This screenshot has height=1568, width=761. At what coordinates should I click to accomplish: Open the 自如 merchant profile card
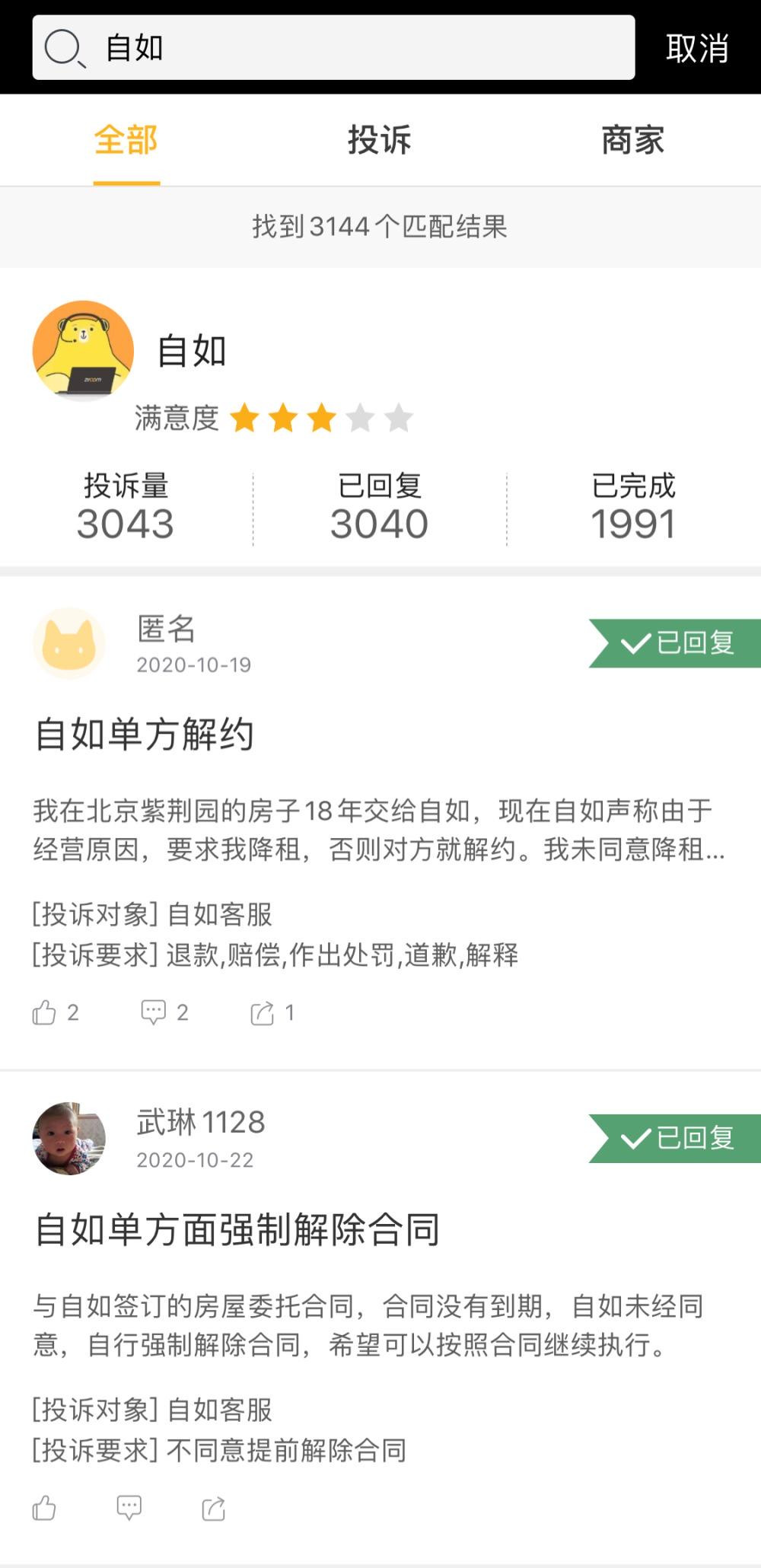point(190,352)
